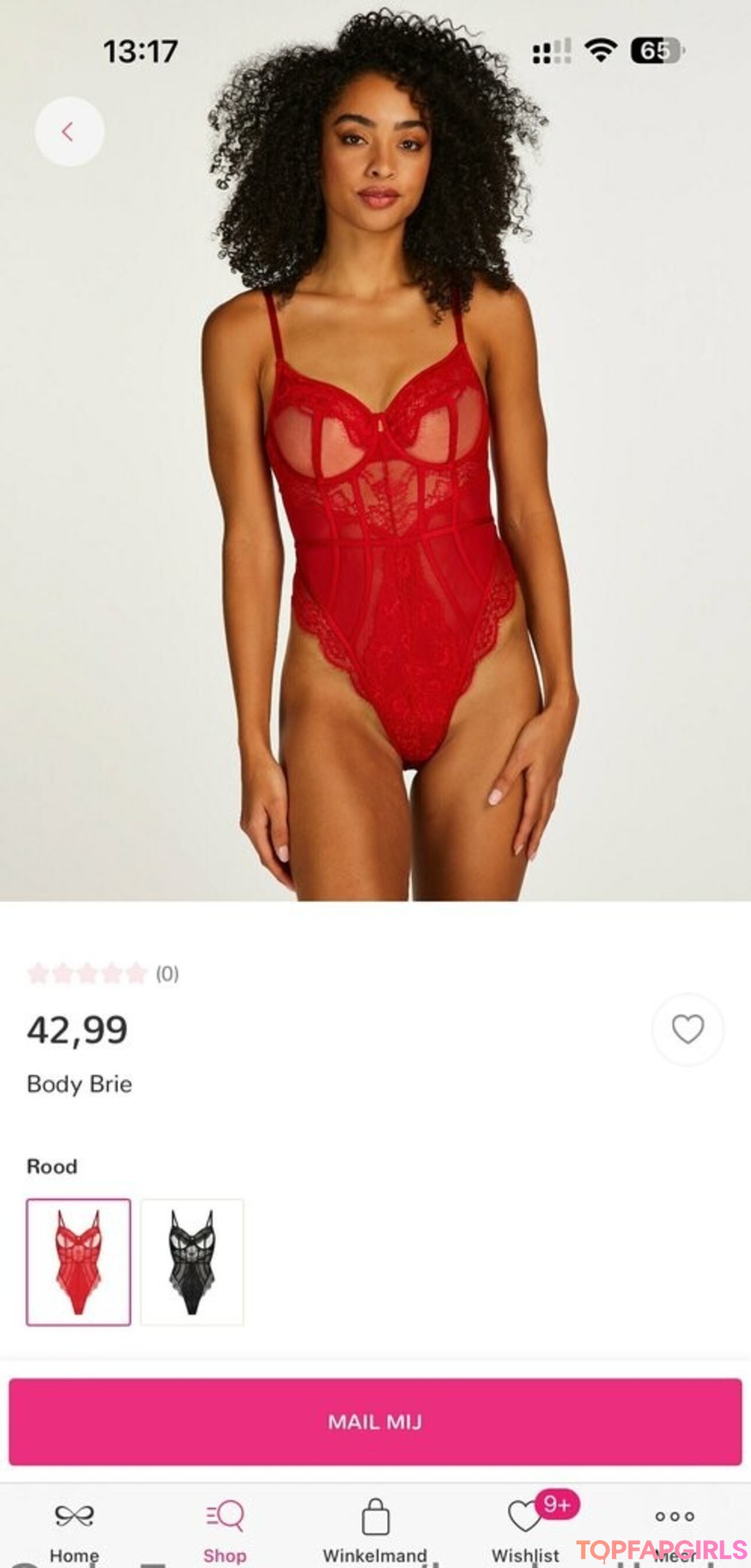The image size is (751, 1568).
Task: Add Body Brie to wishlist heart
Action: pos(687,1028)
